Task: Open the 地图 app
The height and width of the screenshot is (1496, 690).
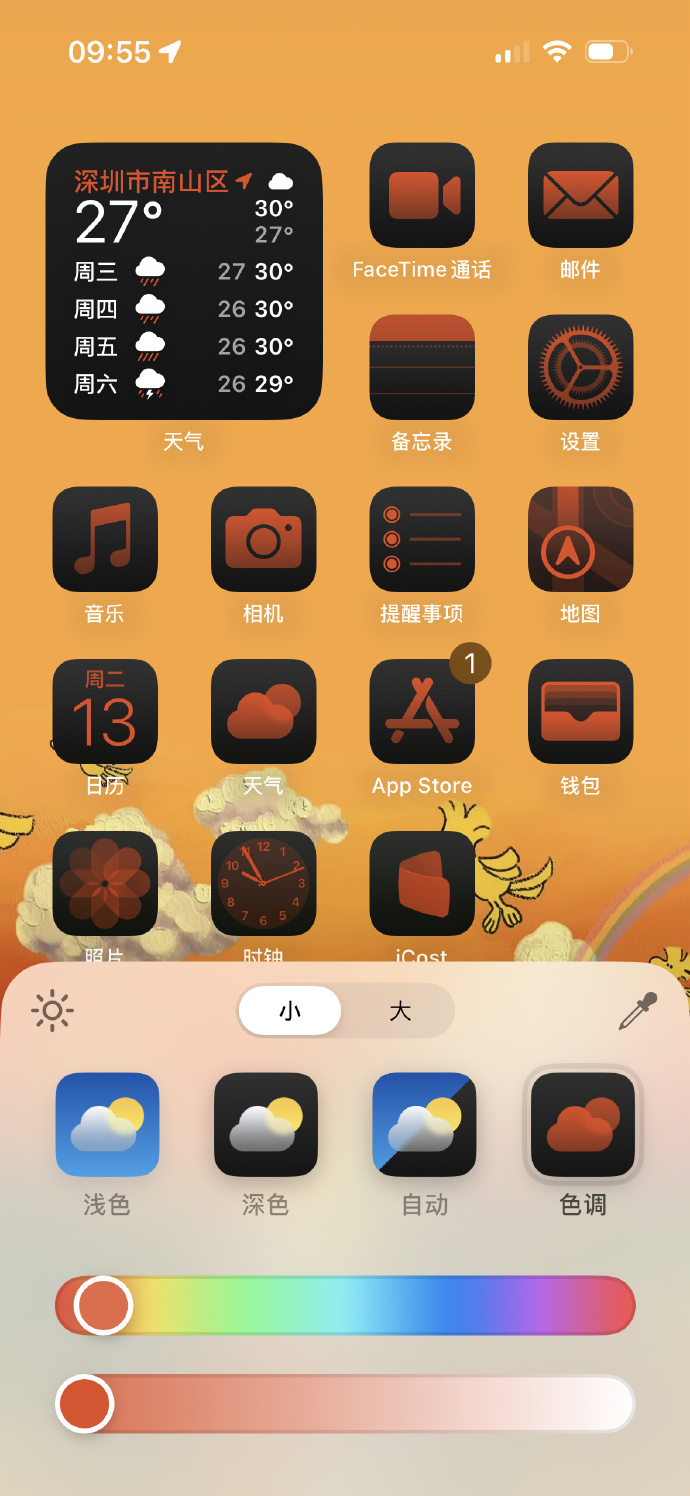Action: coord(580,539)
